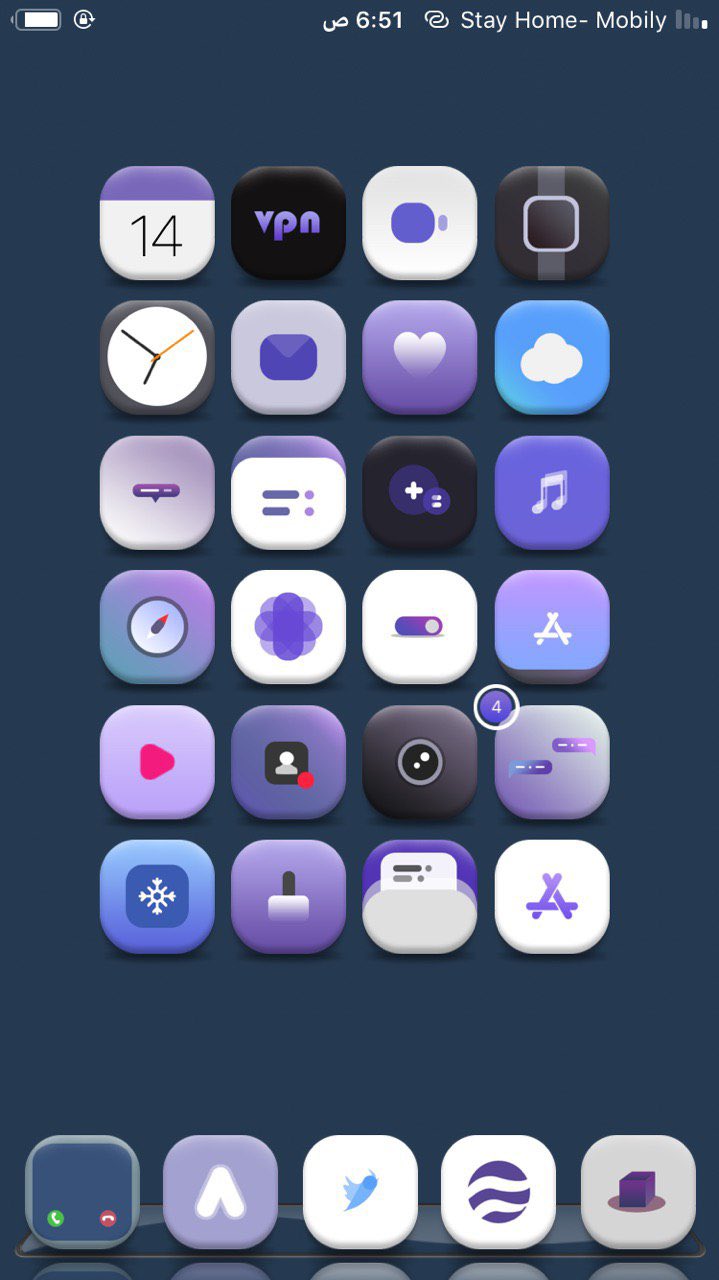This screenshot has width=719, height=1280.
Task: Launch the purple heart Health app
Action: 419,357
